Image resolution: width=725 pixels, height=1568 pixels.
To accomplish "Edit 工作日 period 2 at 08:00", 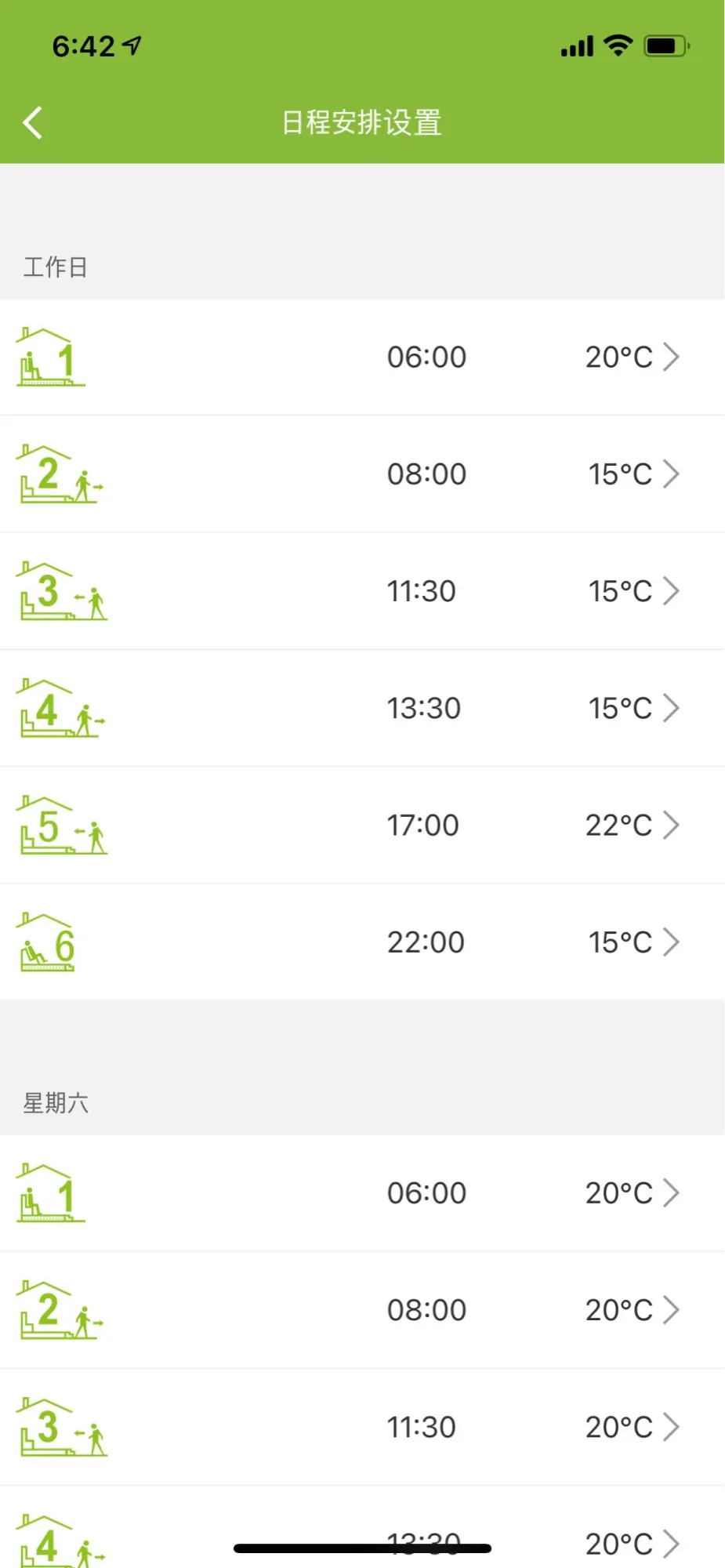I will (362, 474).
